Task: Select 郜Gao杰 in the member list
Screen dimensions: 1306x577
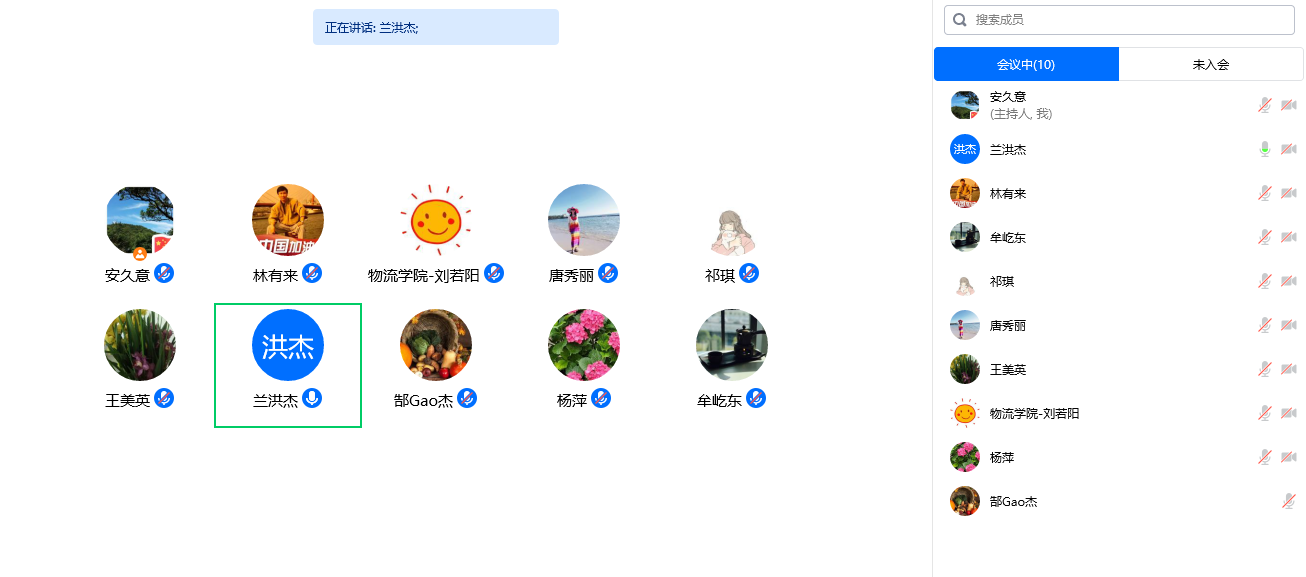Action: pyautogui.click(x=1013, y=501)
